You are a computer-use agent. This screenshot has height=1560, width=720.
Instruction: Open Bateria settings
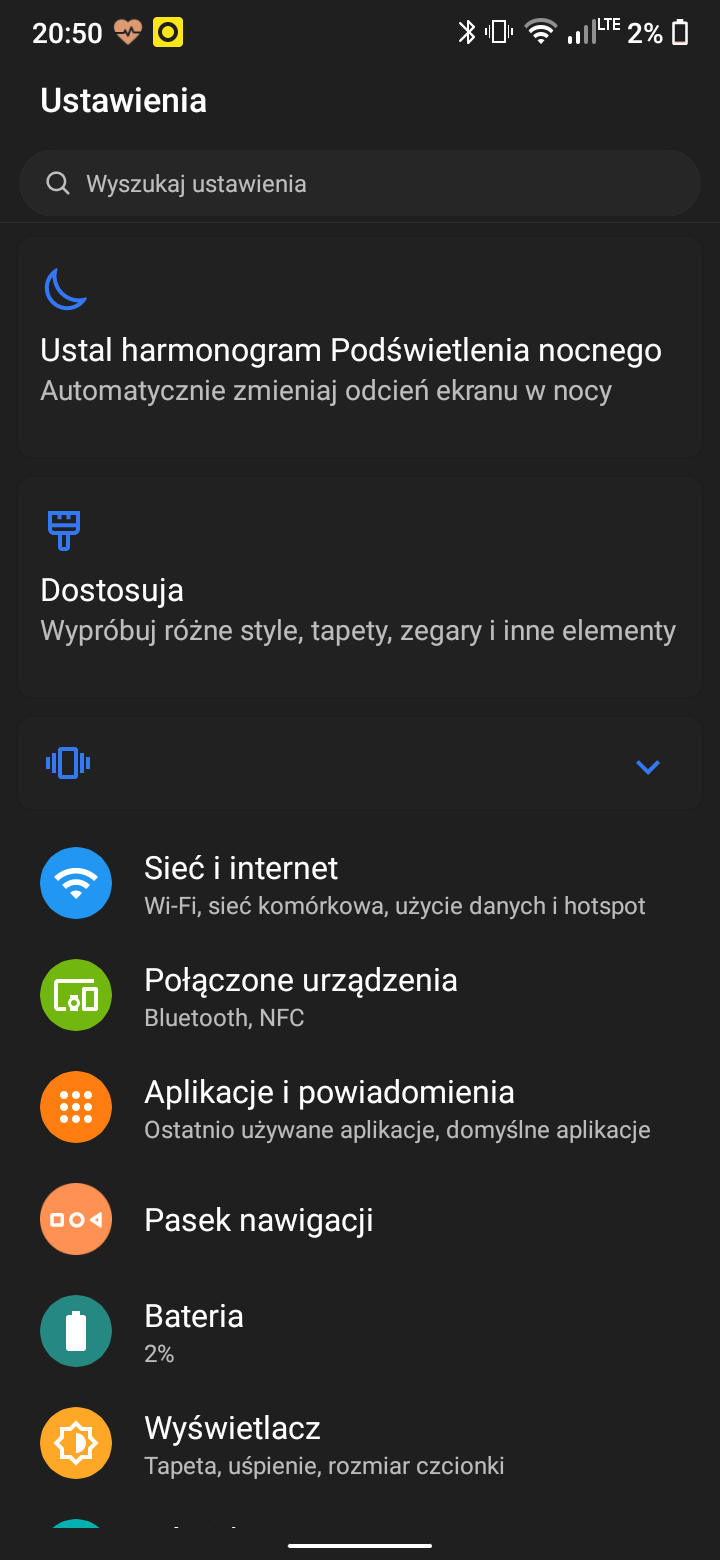360,1332
